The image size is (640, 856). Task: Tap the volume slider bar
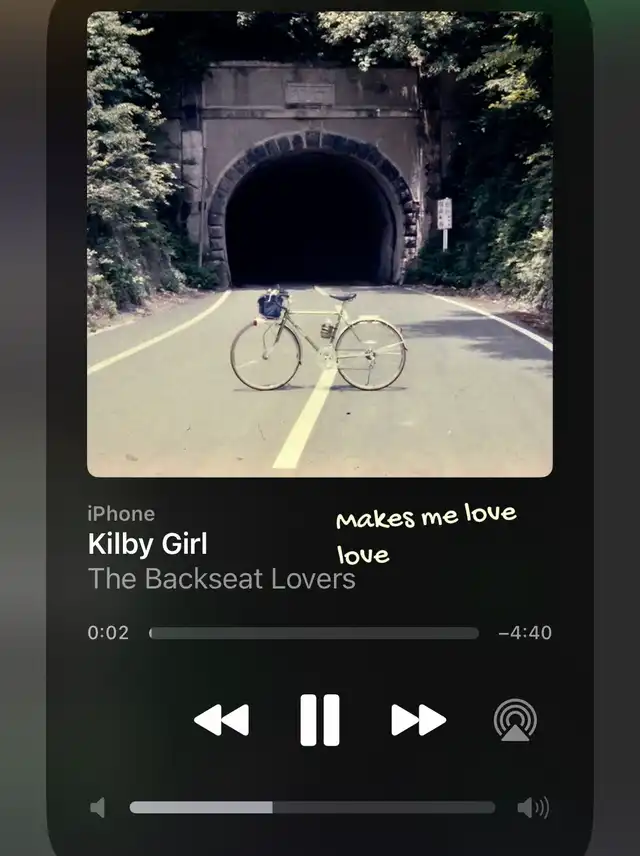312,807
